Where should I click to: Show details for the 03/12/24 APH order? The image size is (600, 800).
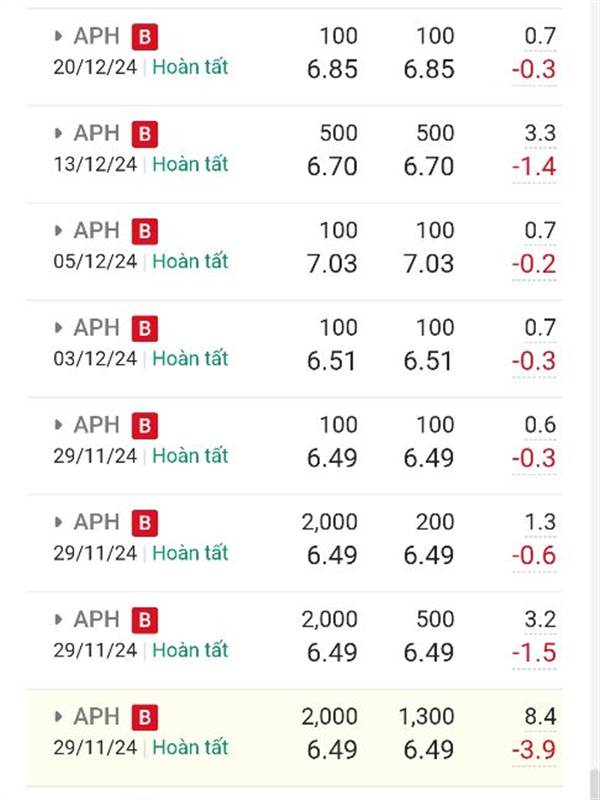coord(59,328)
